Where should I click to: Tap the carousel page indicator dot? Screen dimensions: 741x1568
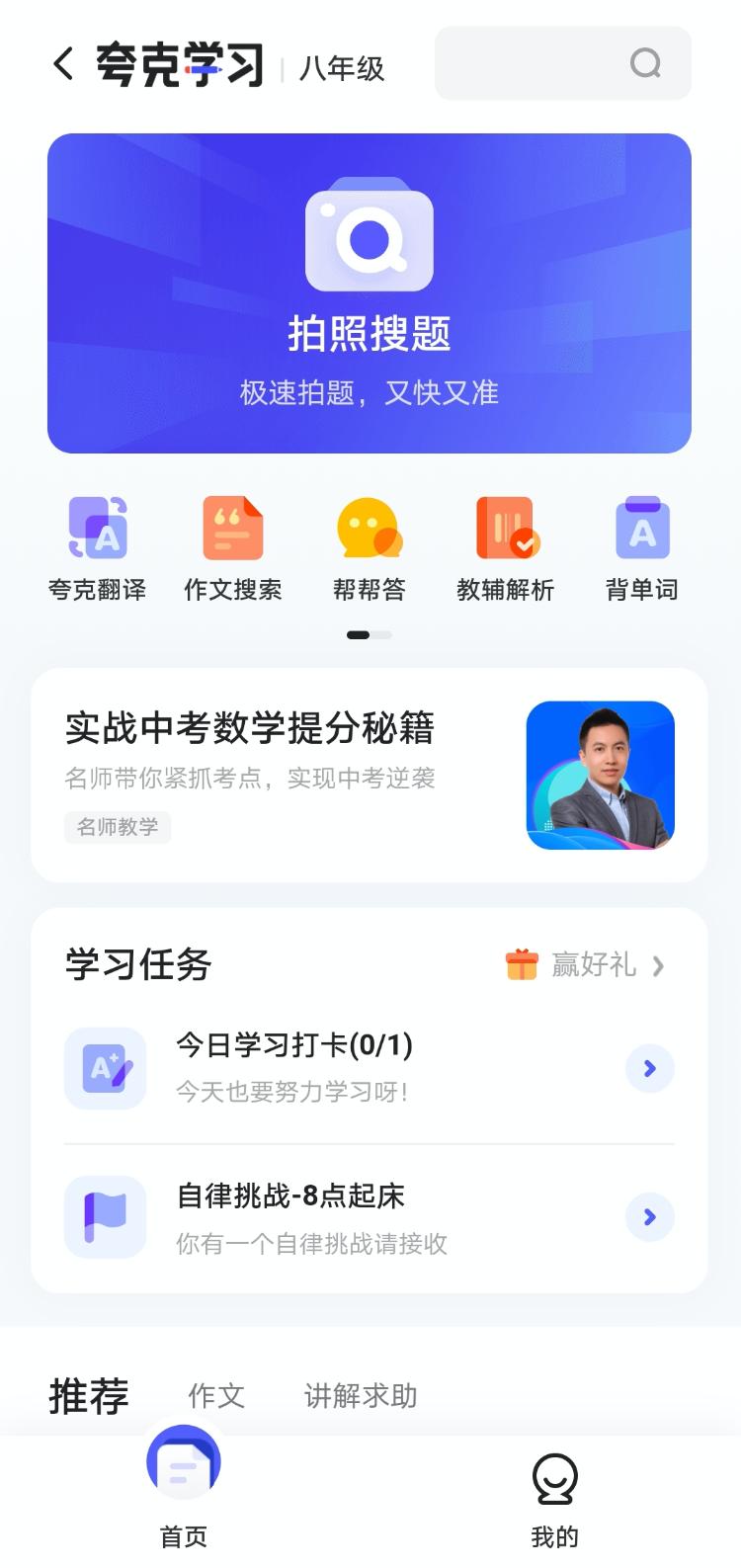(358, 635)
